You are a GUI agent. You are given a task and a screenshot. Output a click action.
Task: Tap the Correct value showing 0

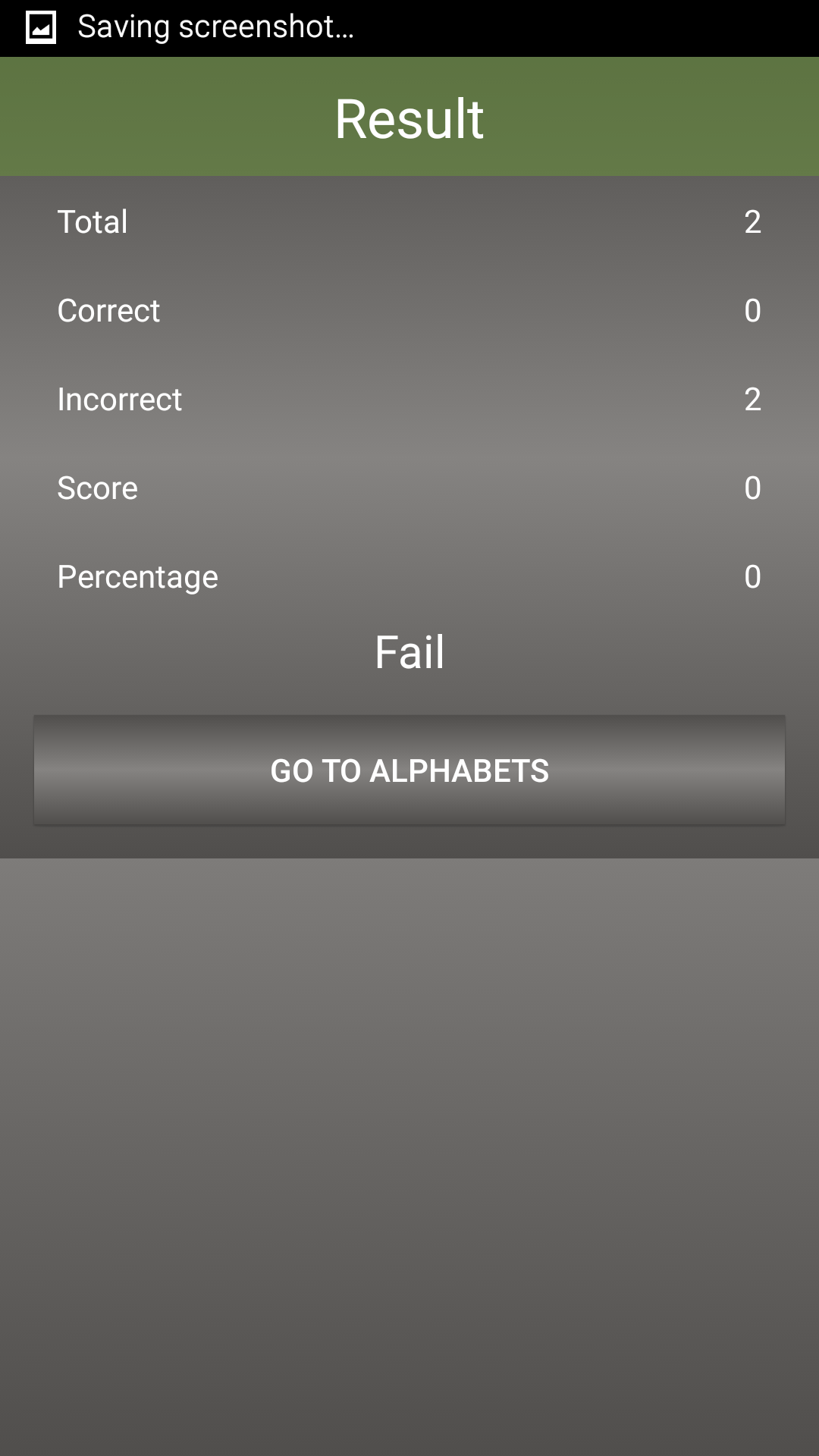click(752, 310)
